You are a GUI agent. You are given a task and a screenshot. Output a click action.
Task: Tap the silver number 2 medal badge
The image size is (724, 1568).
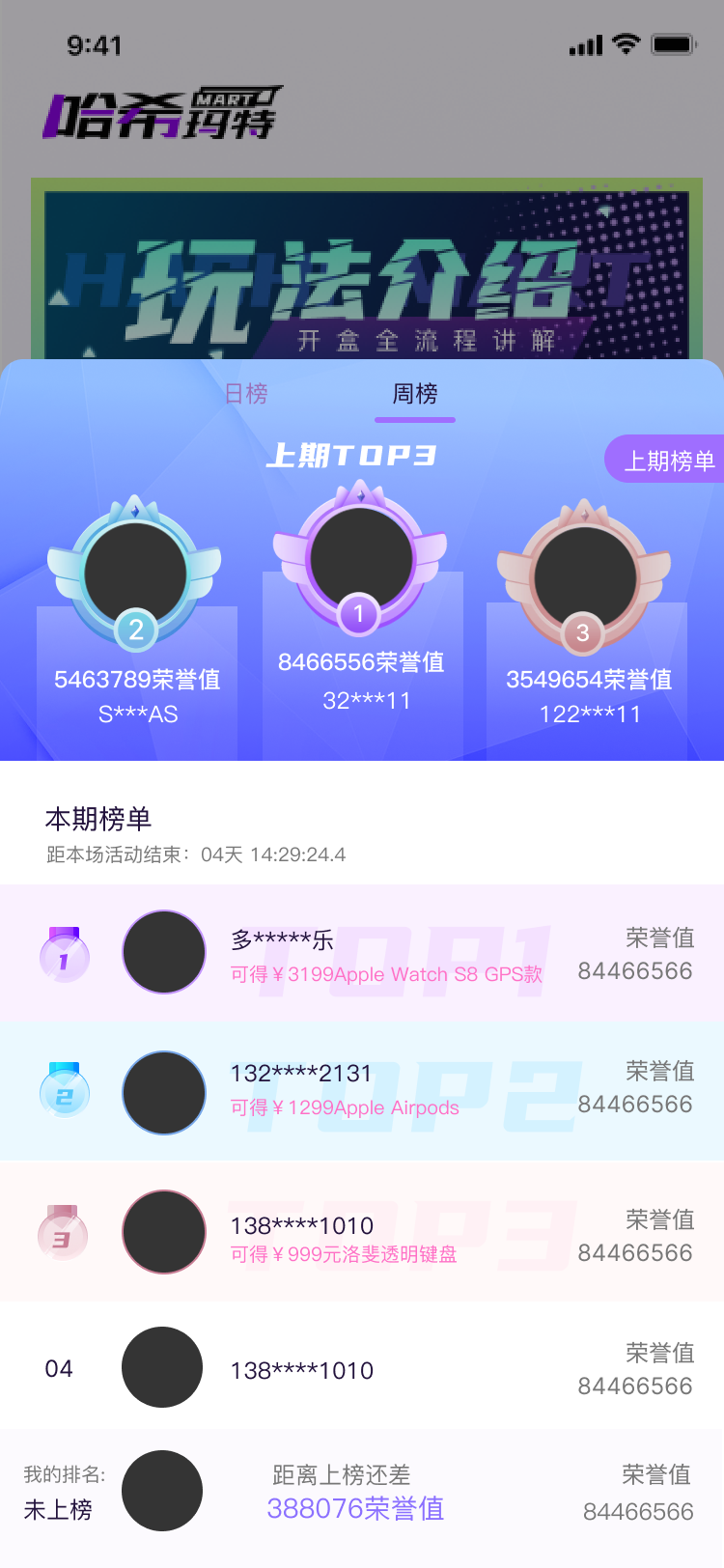[135, 628]
